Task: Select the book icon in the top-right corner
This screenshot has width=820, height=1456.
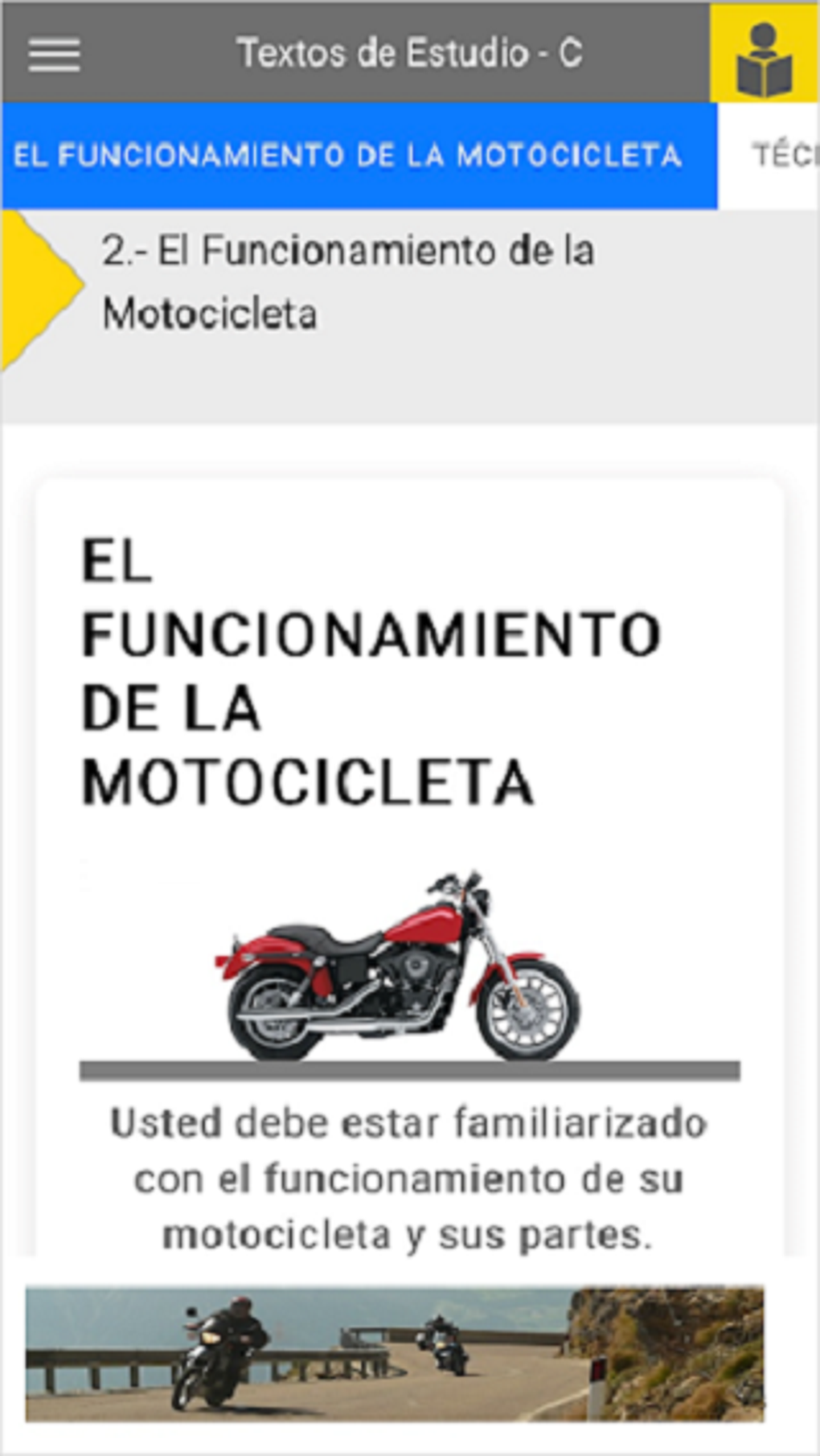Action: 764,53
